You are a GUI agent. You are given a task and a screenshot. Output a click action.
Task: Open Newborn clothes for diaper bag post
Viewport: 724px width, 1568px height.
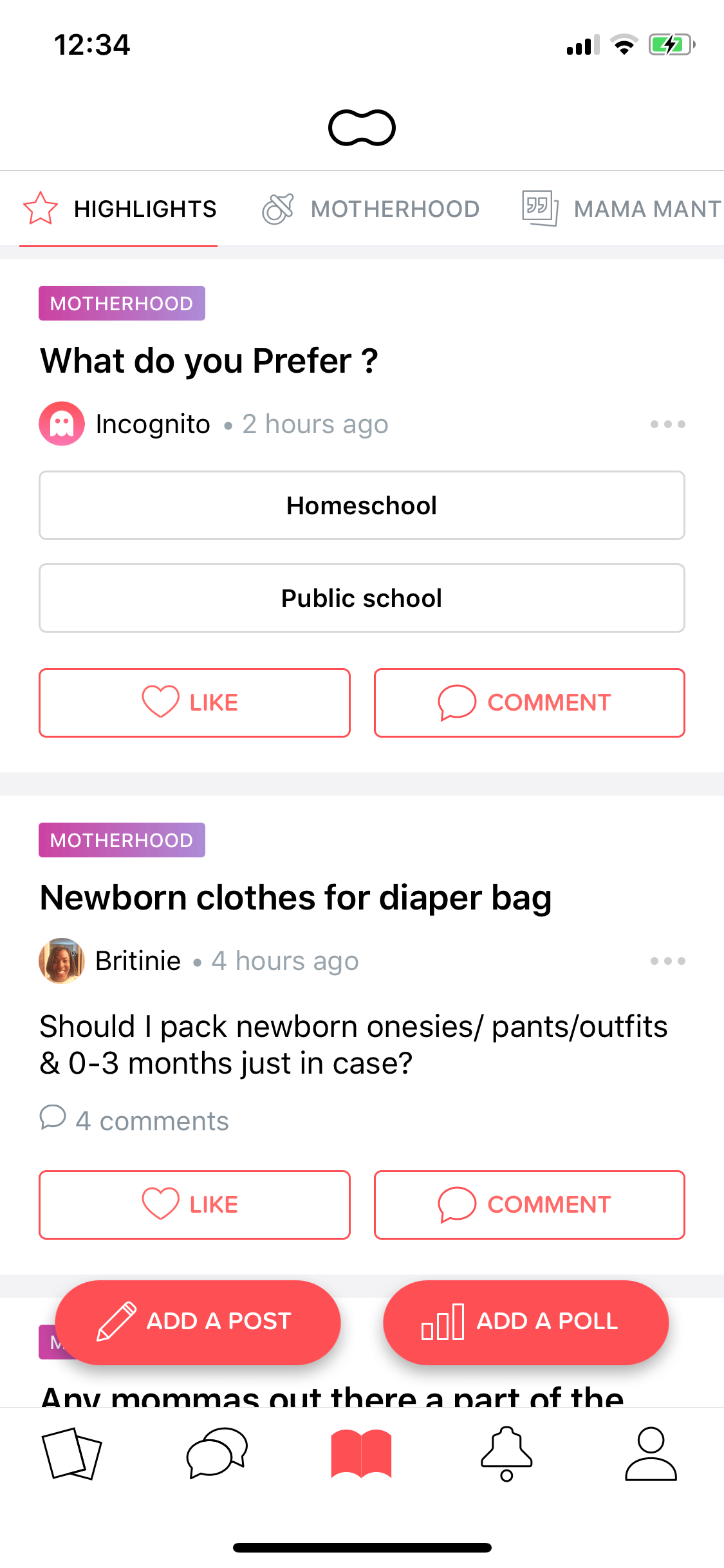(295, 897)
